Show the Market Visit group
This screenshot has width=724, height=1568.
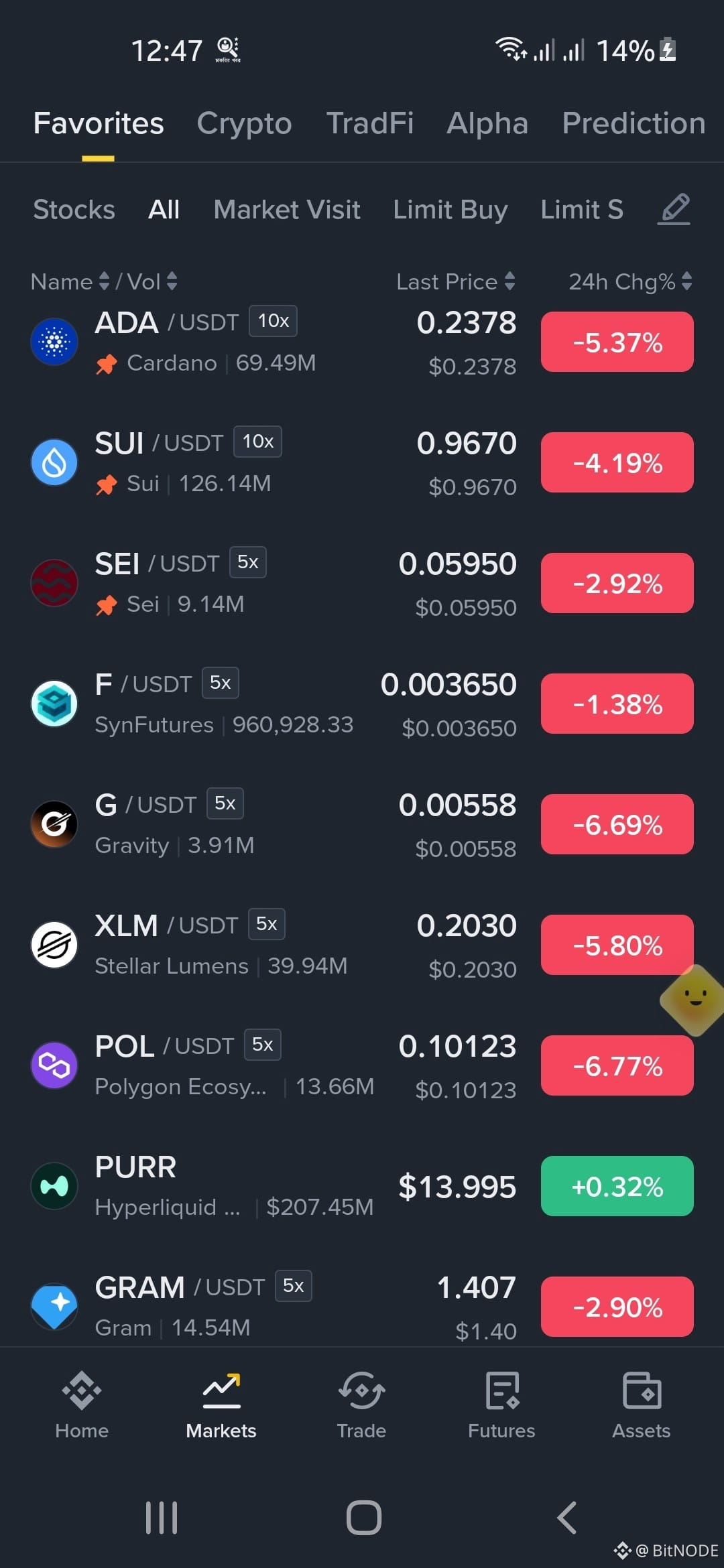coord(287,210)
